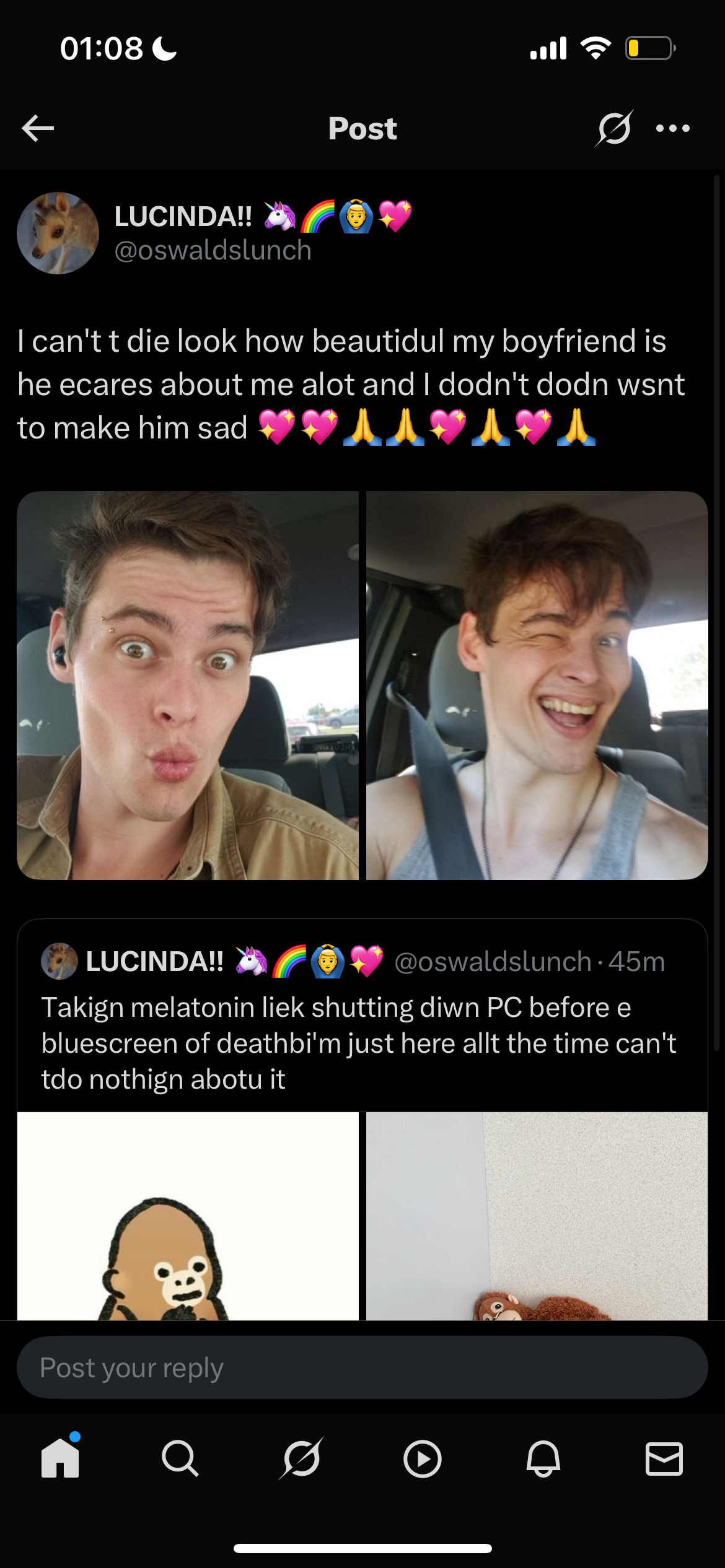View the right winking selfie photo
This screenshot has height=1568, width=725.
(x=537, y=685)
